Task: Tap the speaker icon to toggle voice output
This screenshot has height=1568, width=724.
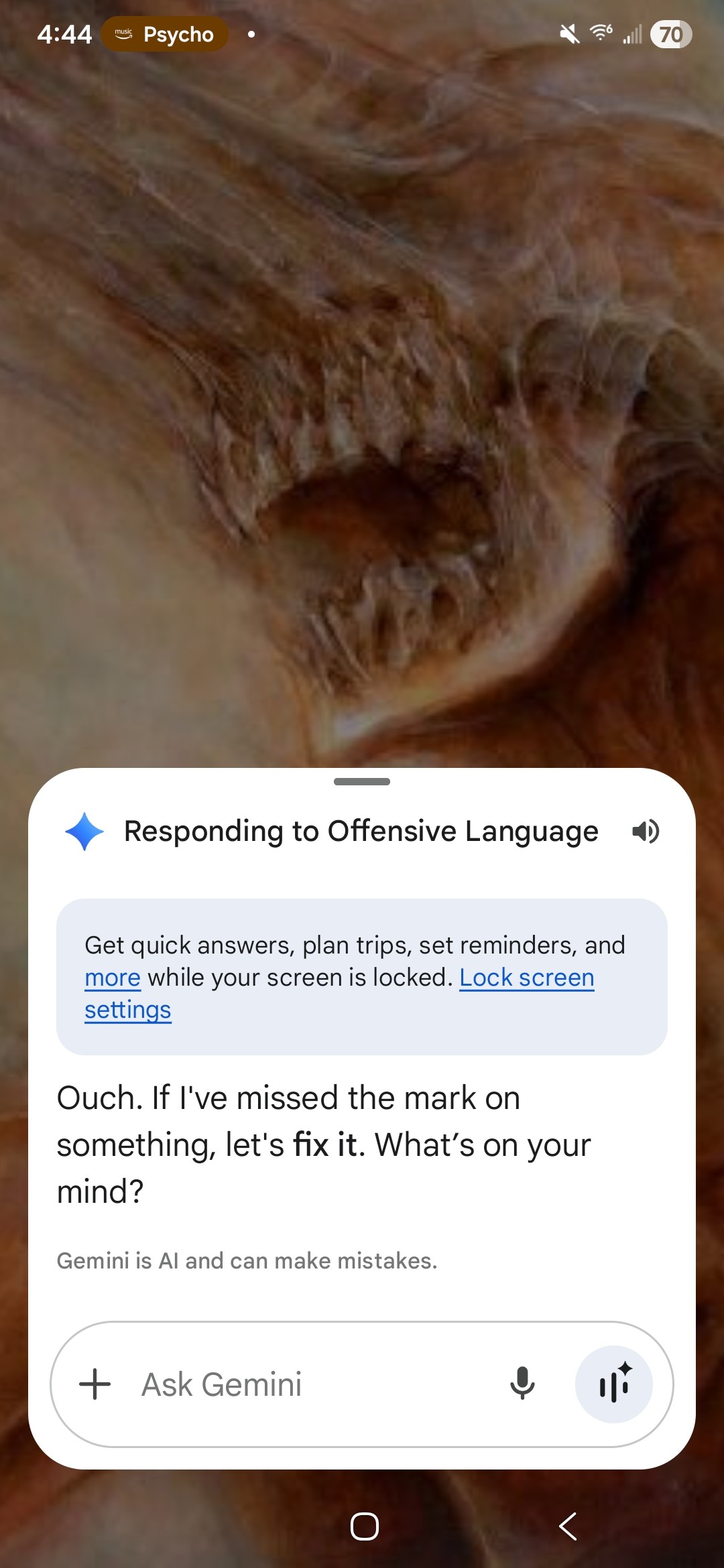Action: click(x=646, y=832)
